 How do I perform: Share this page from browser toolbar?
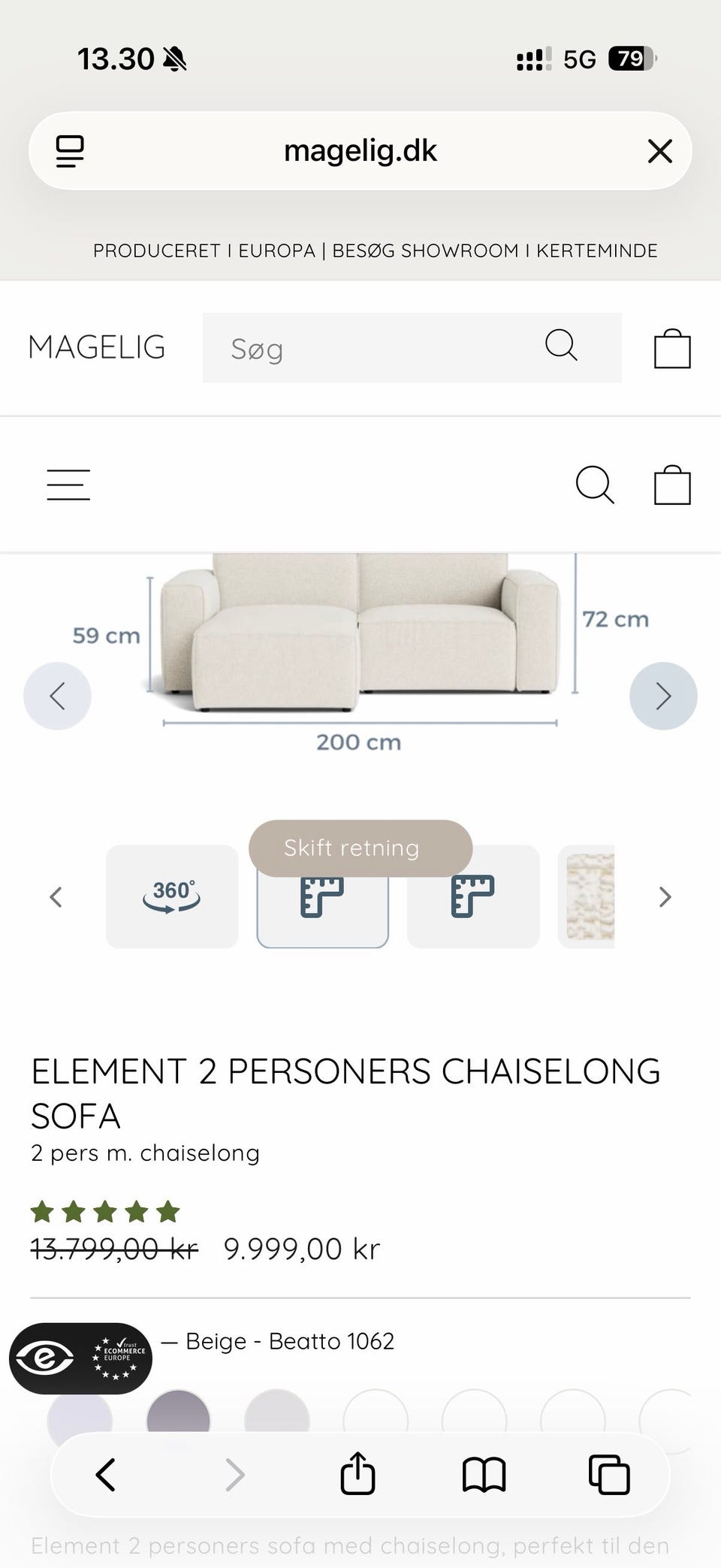coord(357,1473)
